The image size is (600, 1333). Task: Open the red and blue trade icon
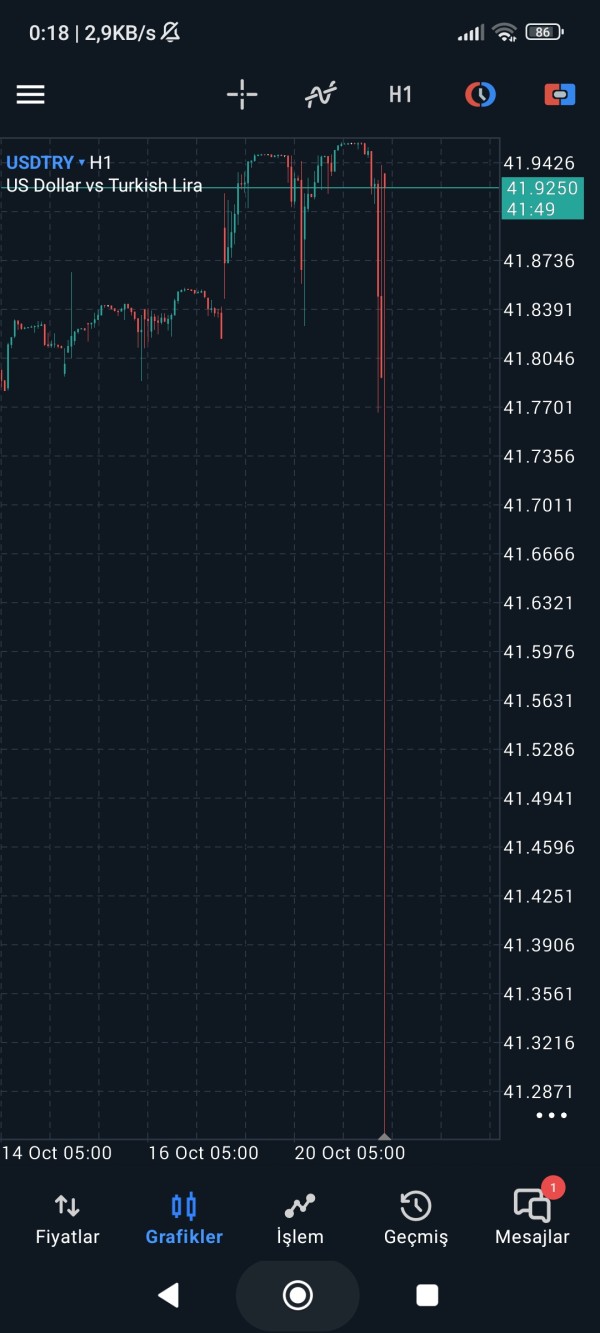[560, 95]
